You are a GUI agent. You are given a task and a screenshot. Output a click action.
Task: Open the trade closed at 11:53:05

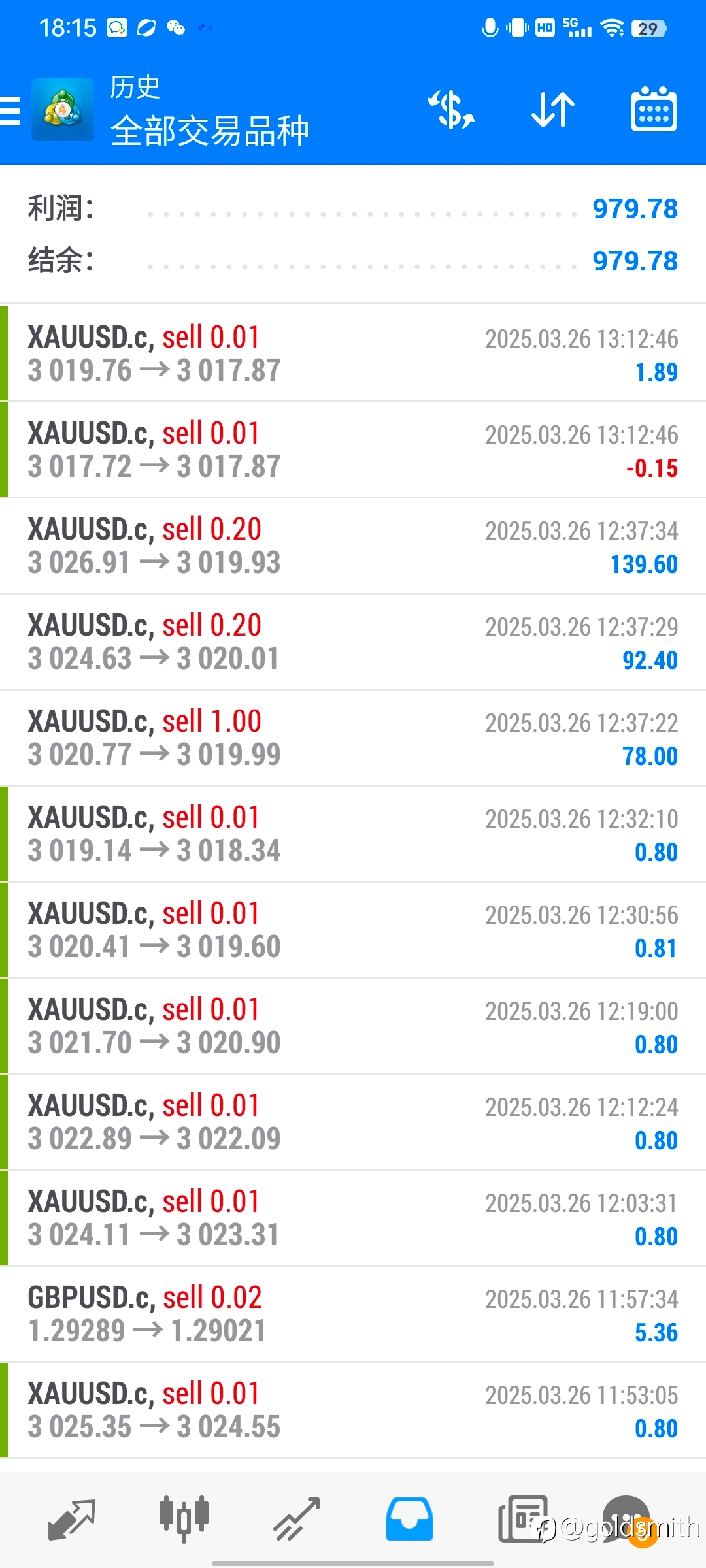(353, 1410)
